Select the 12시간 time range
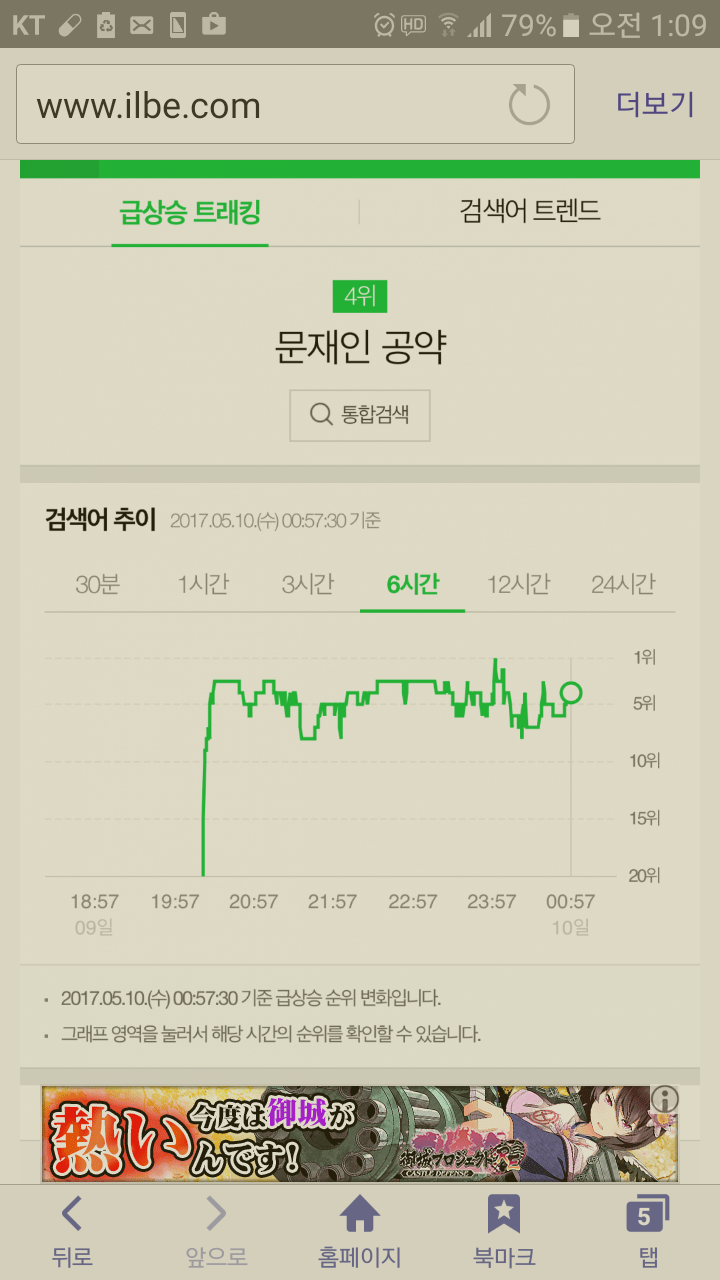Image resolution: width=720 pixels, height=1280 pixels. point(518,585)
